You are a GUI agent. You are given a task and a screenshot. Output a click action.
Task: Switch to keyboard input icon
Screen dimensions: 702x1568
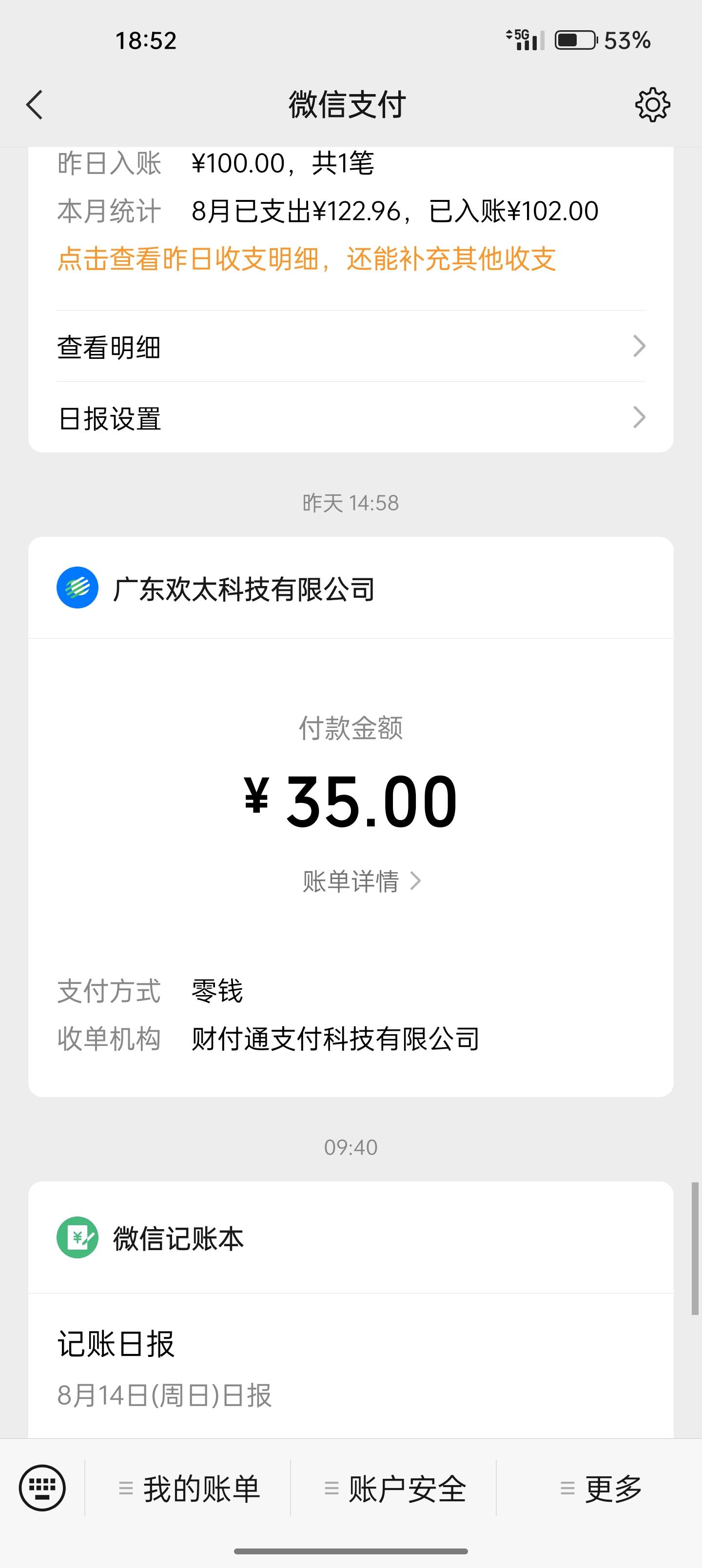point(42,1488)
